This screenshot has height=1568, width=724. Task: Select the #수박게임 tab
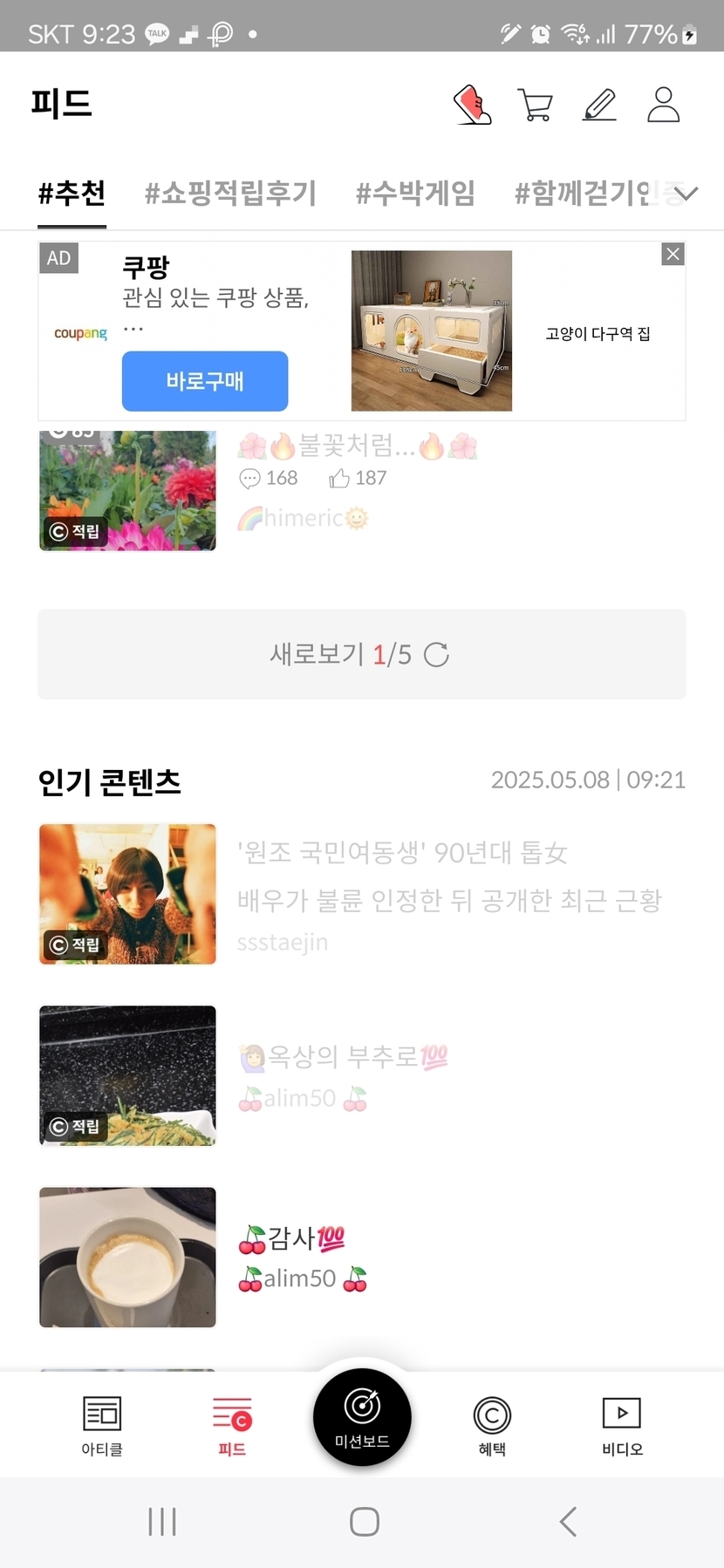pyautogui.click(x=415, y=193)
